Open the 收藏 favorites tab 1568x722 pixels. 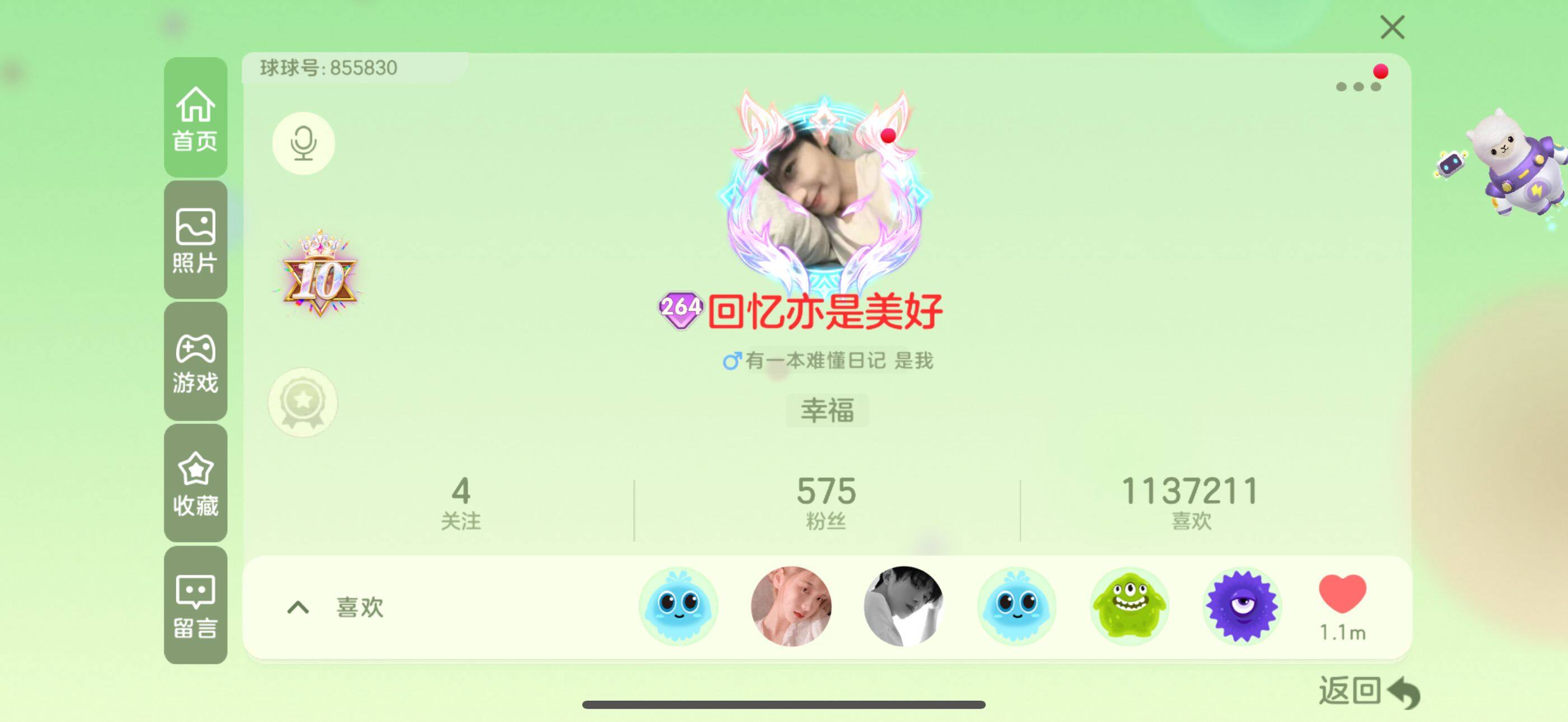(x=195, y=483)
